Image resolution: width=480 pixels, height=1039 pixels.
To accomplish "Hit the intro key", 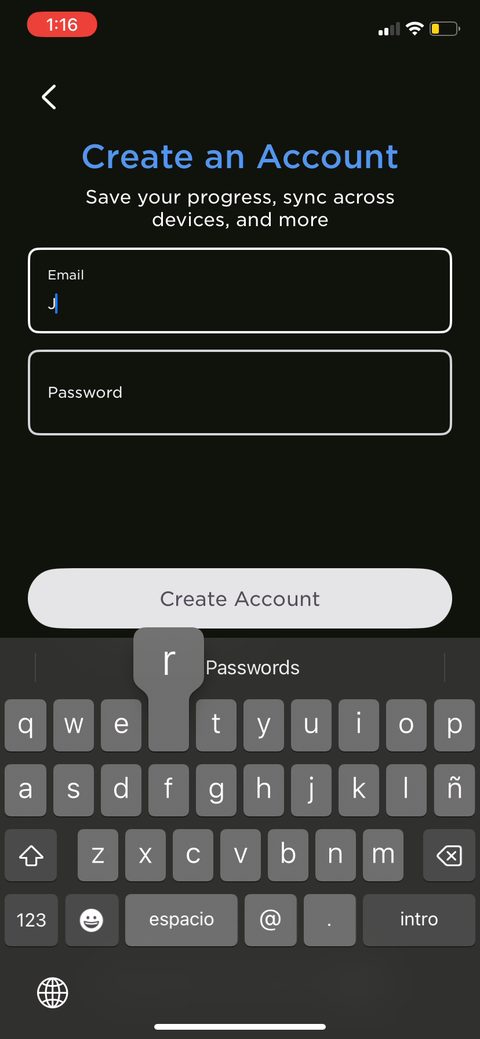I will pyautogui.click(x=419, y=920).
